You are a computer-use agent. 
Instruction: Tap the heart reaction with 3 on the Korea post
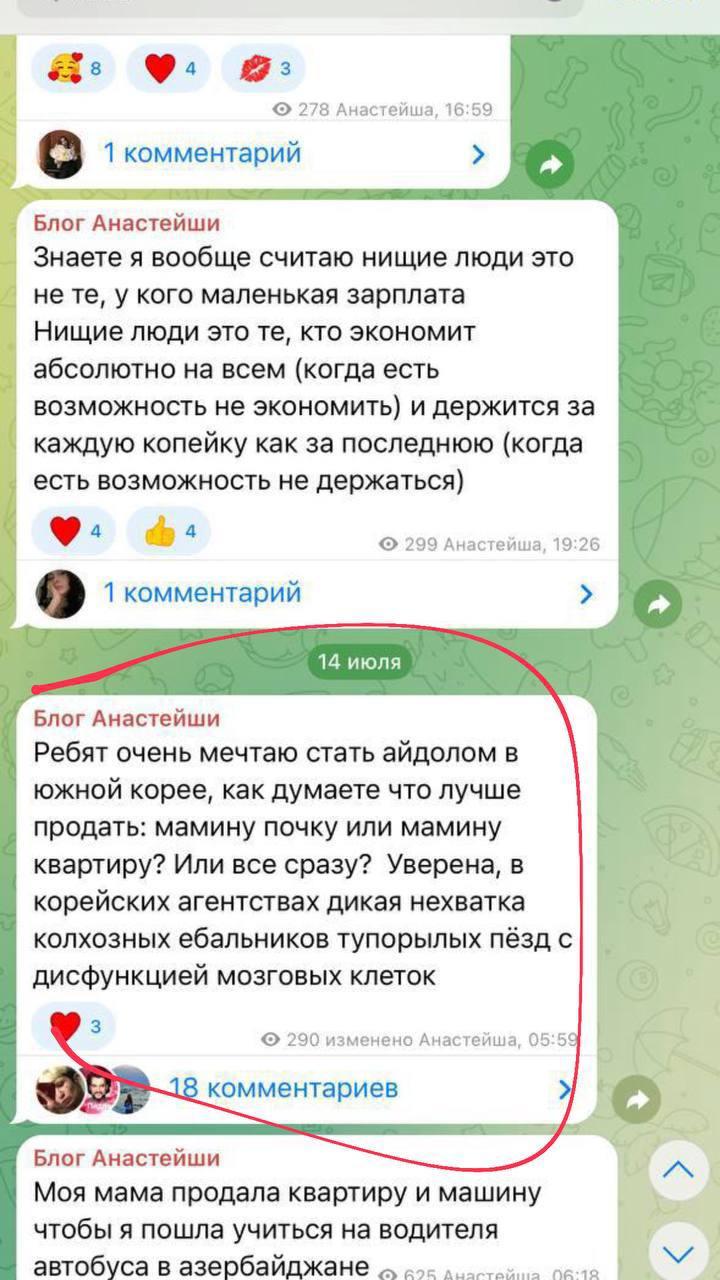pyautogui.click(x=74, y=1026)
